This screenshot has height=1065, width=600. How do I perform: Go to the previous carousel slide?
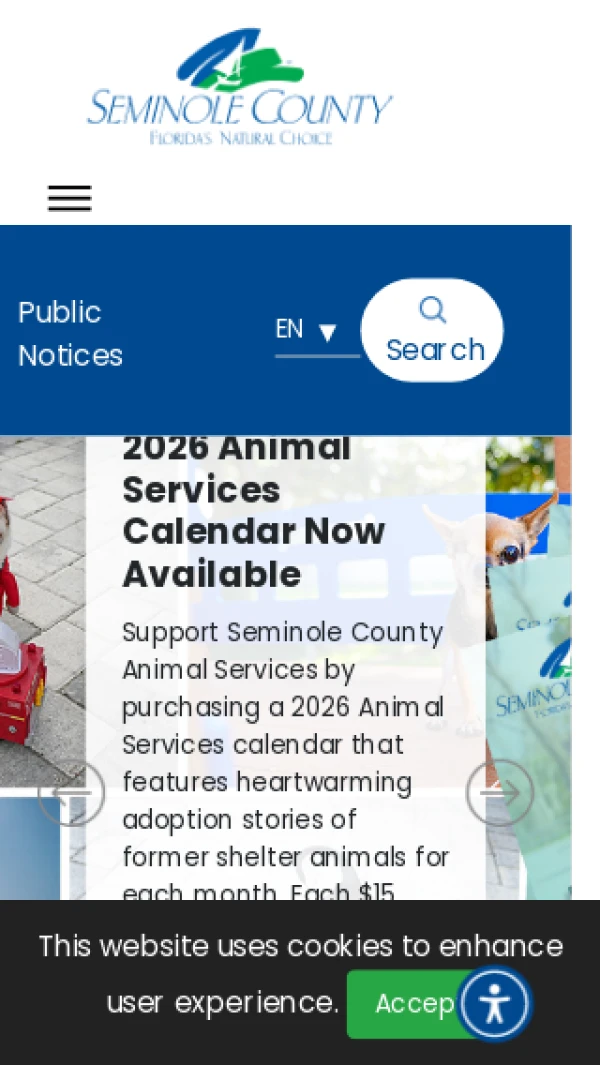coord(71,793)
